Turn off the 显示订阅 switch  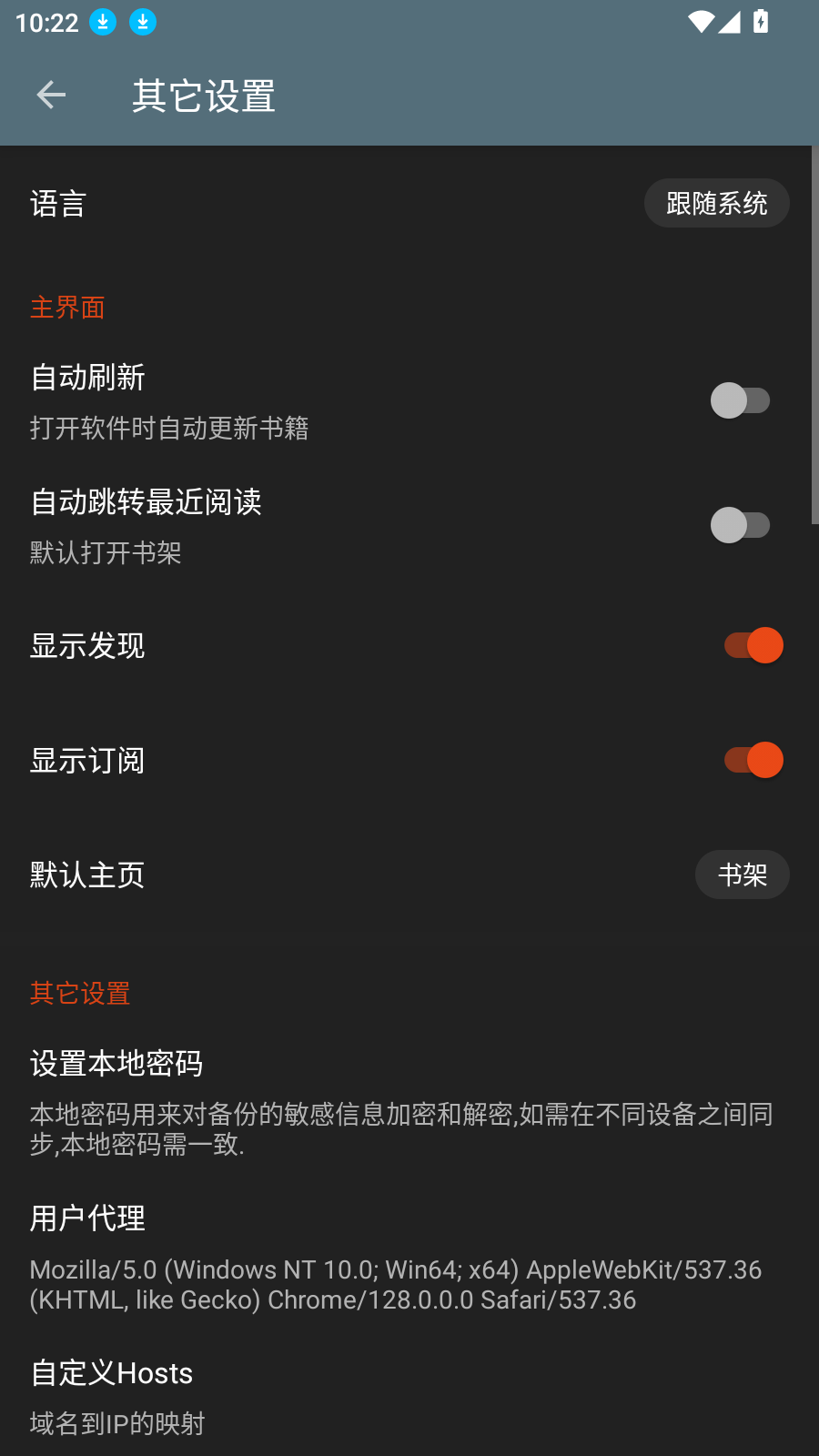tap(753, 759)
